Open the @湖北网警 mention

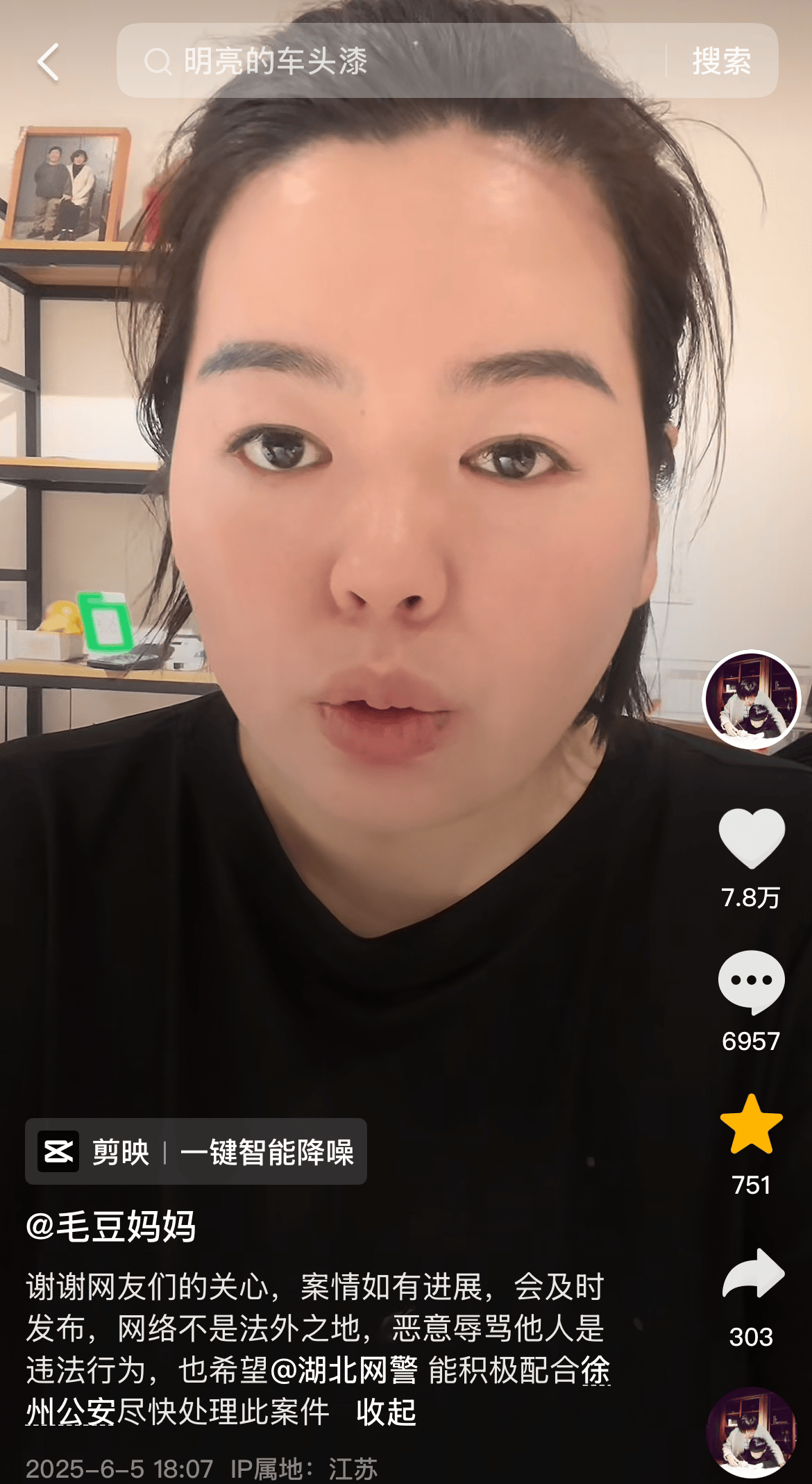point(344,1371)
